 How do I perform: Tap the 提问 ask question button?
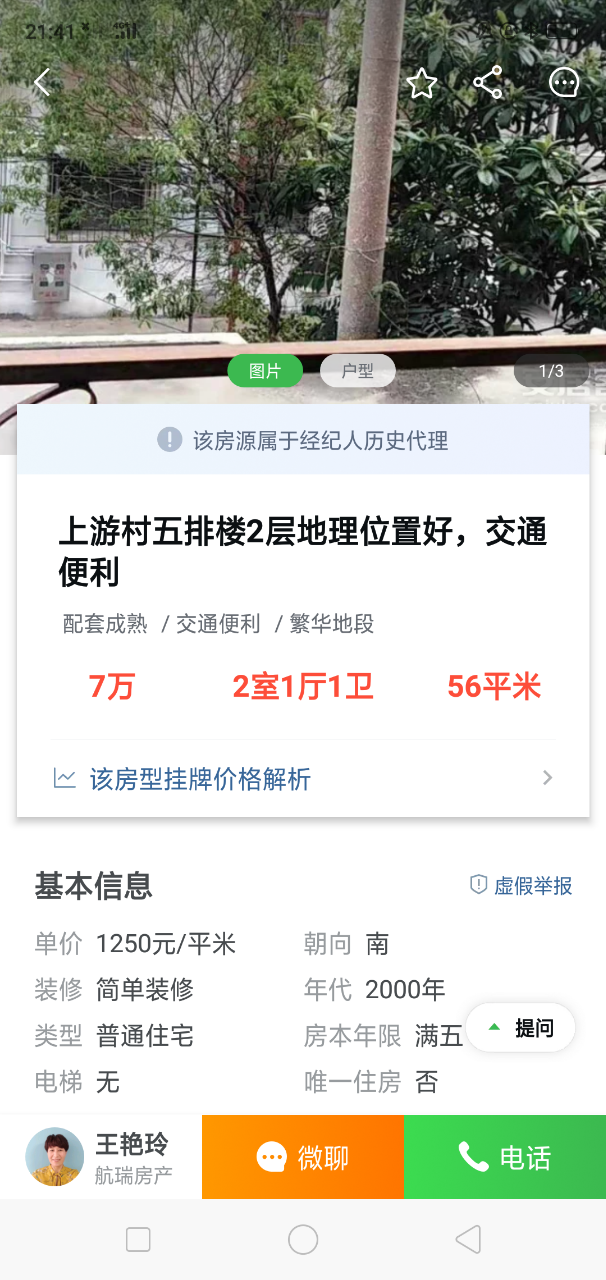tap(521, 1028)
